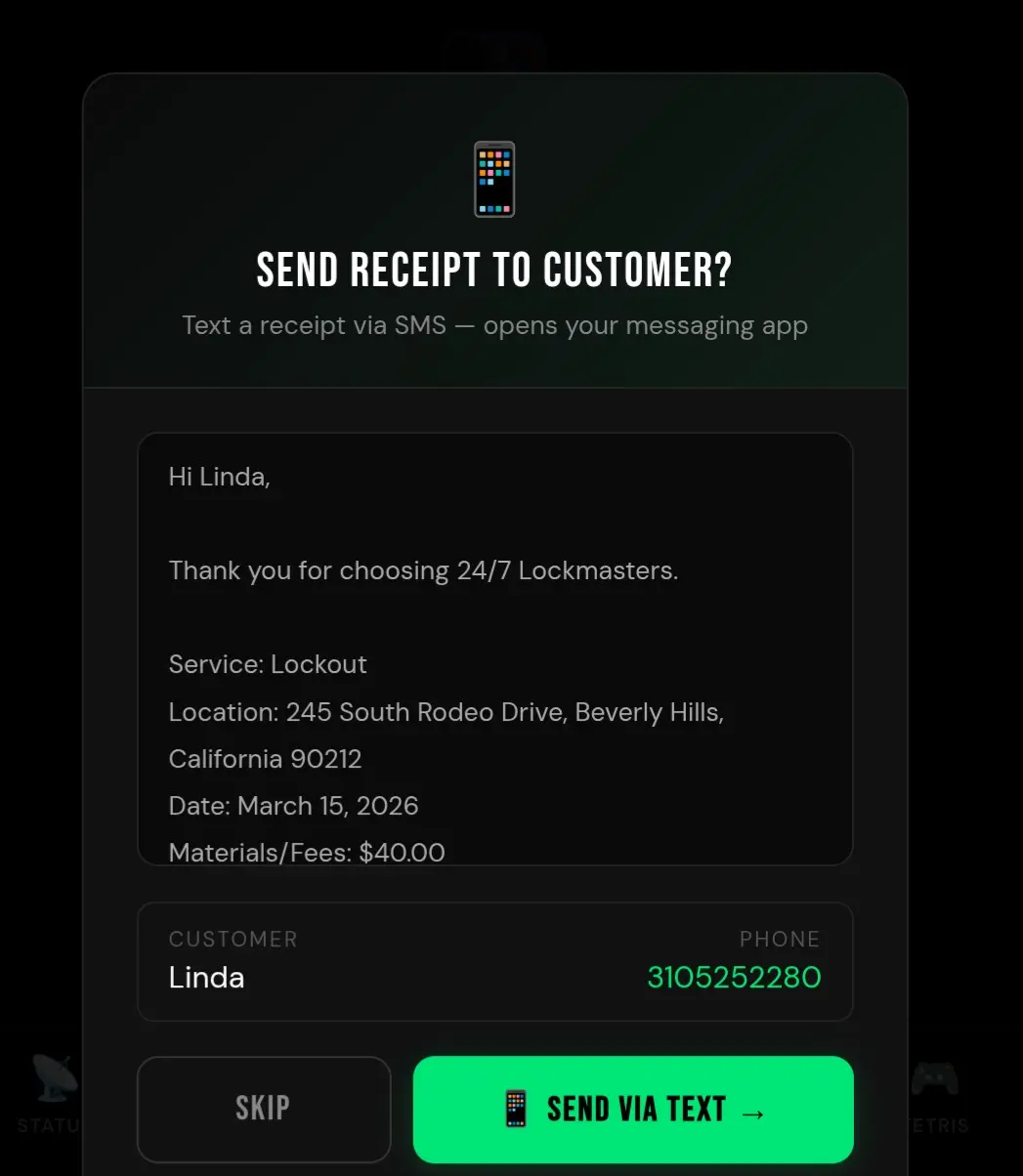Select the Beverly Hills location line
This screenshot has height=1176, width=1023.
[x=447, y=712]
